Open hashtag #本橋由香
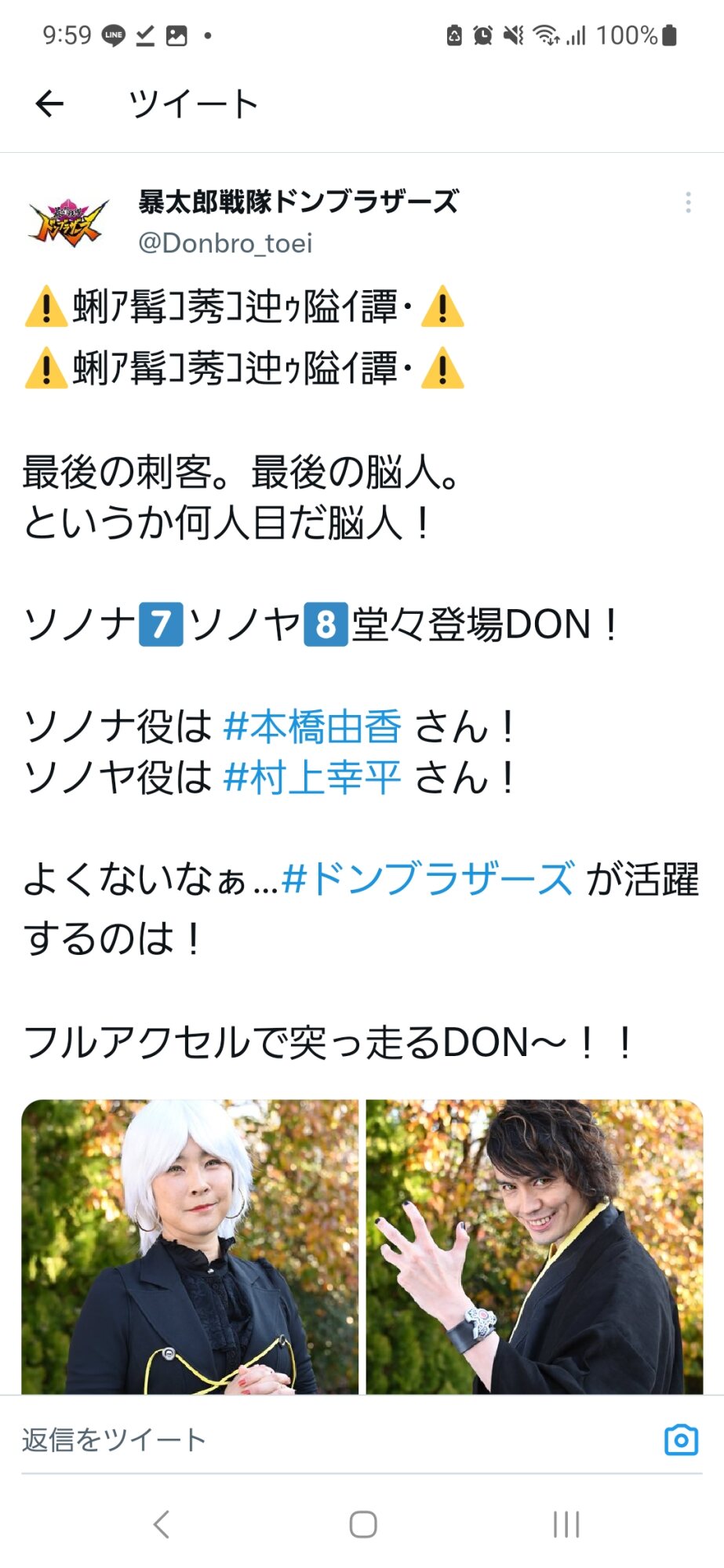Viewport: 724px width, 1568px height. (x=312, y=726)
